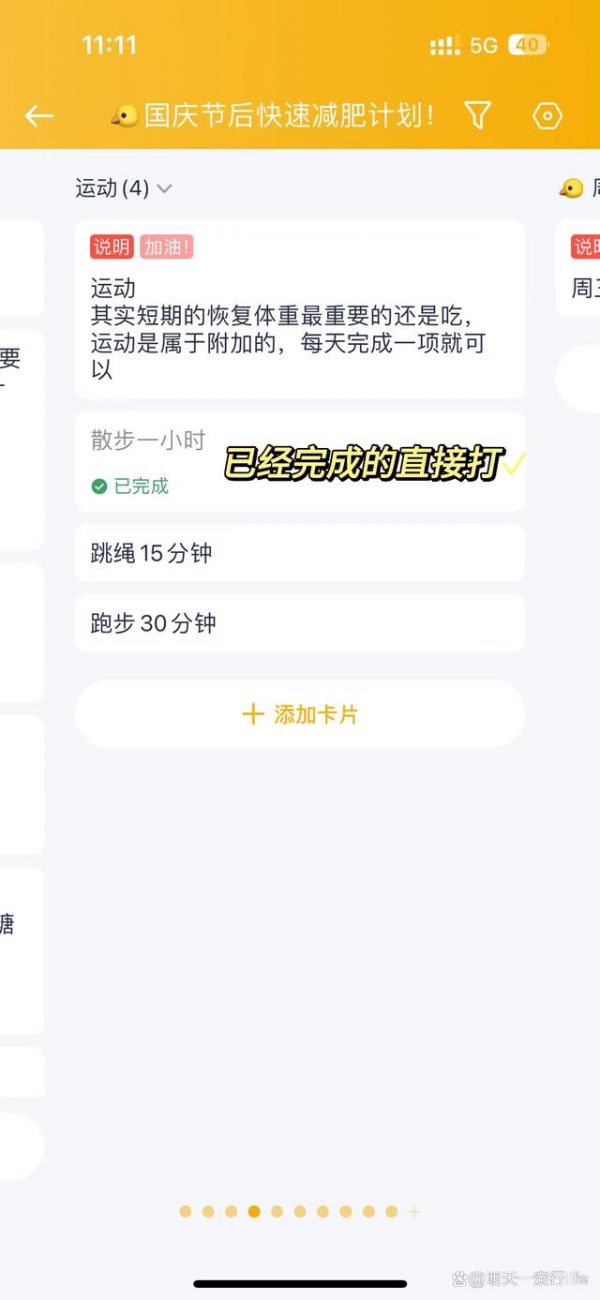This screenshot has width=600, height=1300.
Task: Open the 跳绳 15分钟 card
Action: [x=300, y=553]
